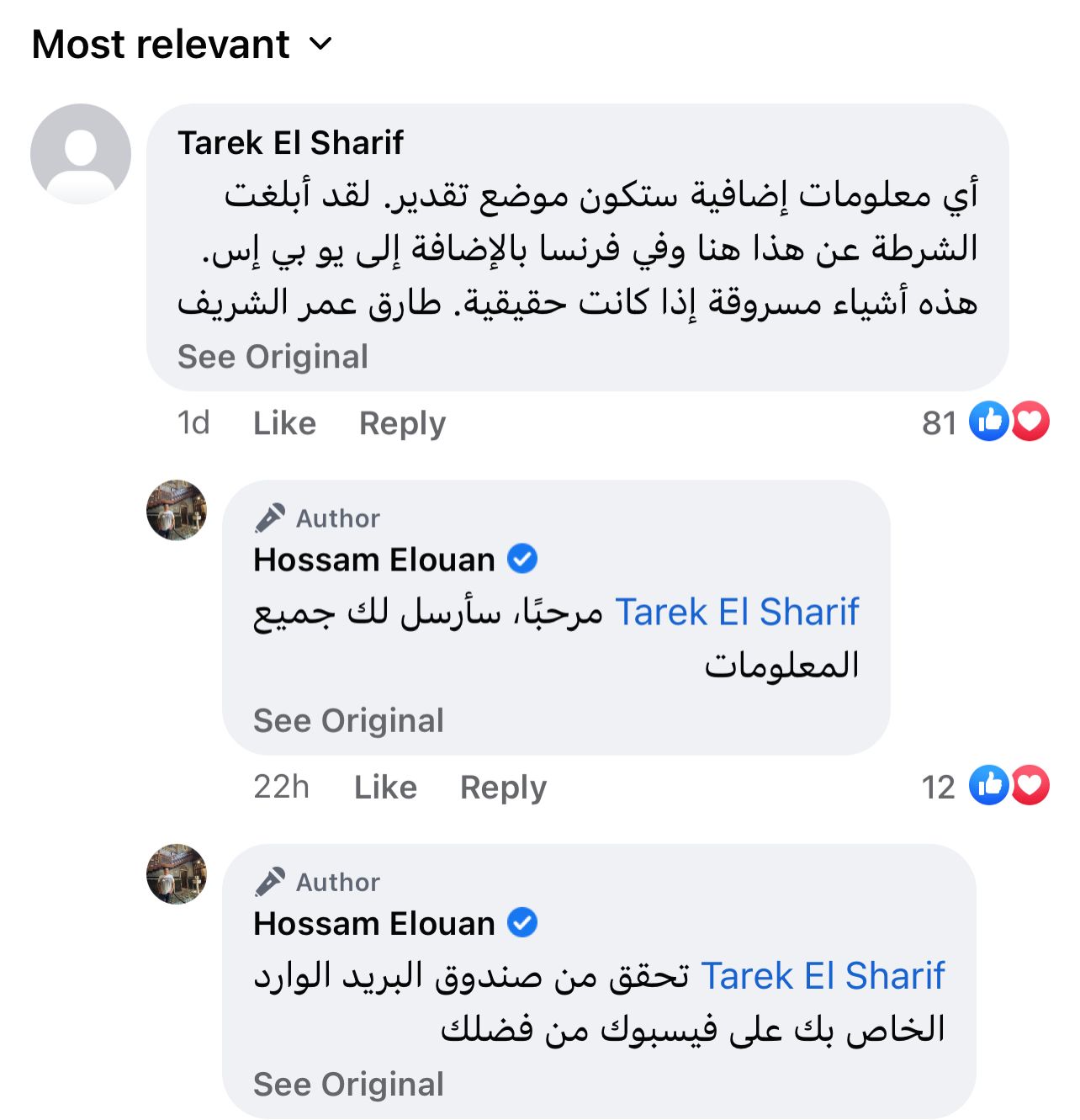Open Hossam Elouan's name in 22h reply
Viewport: 1080px width, 1120px height.
click(373, 560)
